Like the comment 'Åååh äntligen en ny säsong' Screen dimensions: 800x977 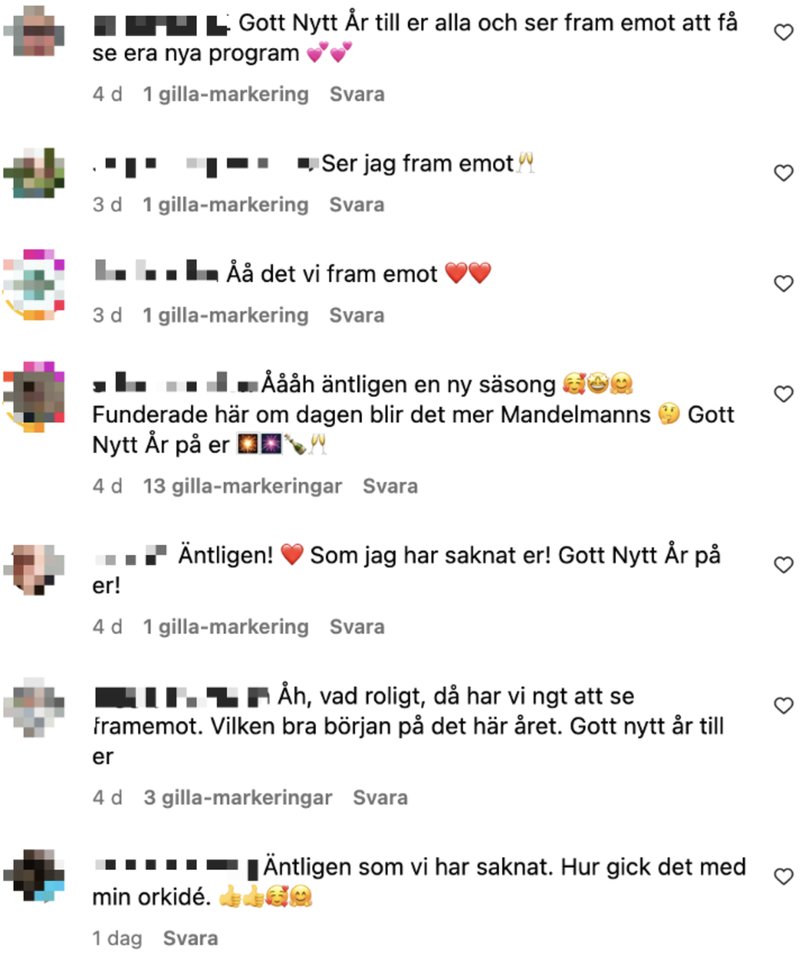pyautogui.click(x=784, y=395)
